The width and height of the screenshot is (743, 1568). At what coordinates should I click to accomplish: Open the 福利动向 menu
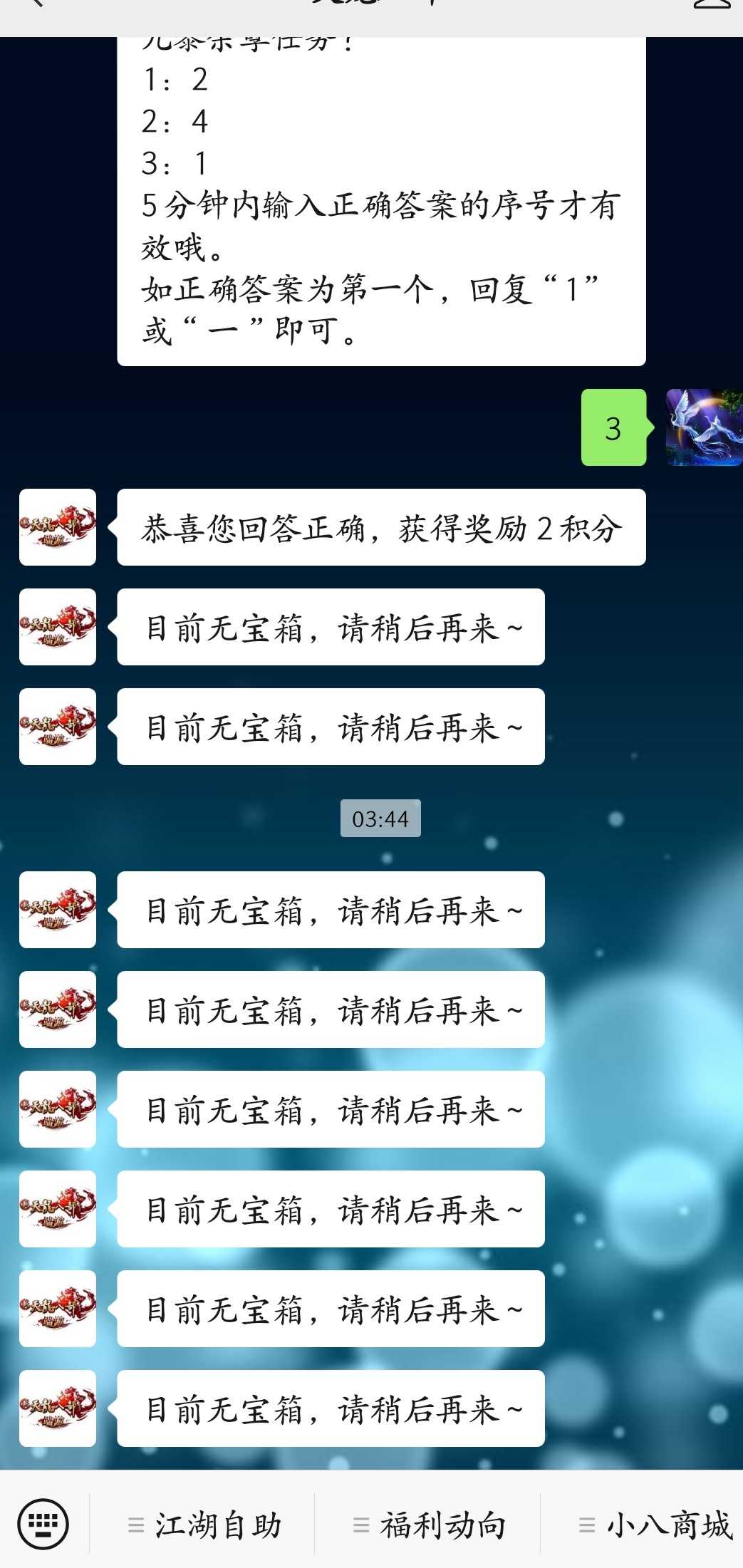430,1525
